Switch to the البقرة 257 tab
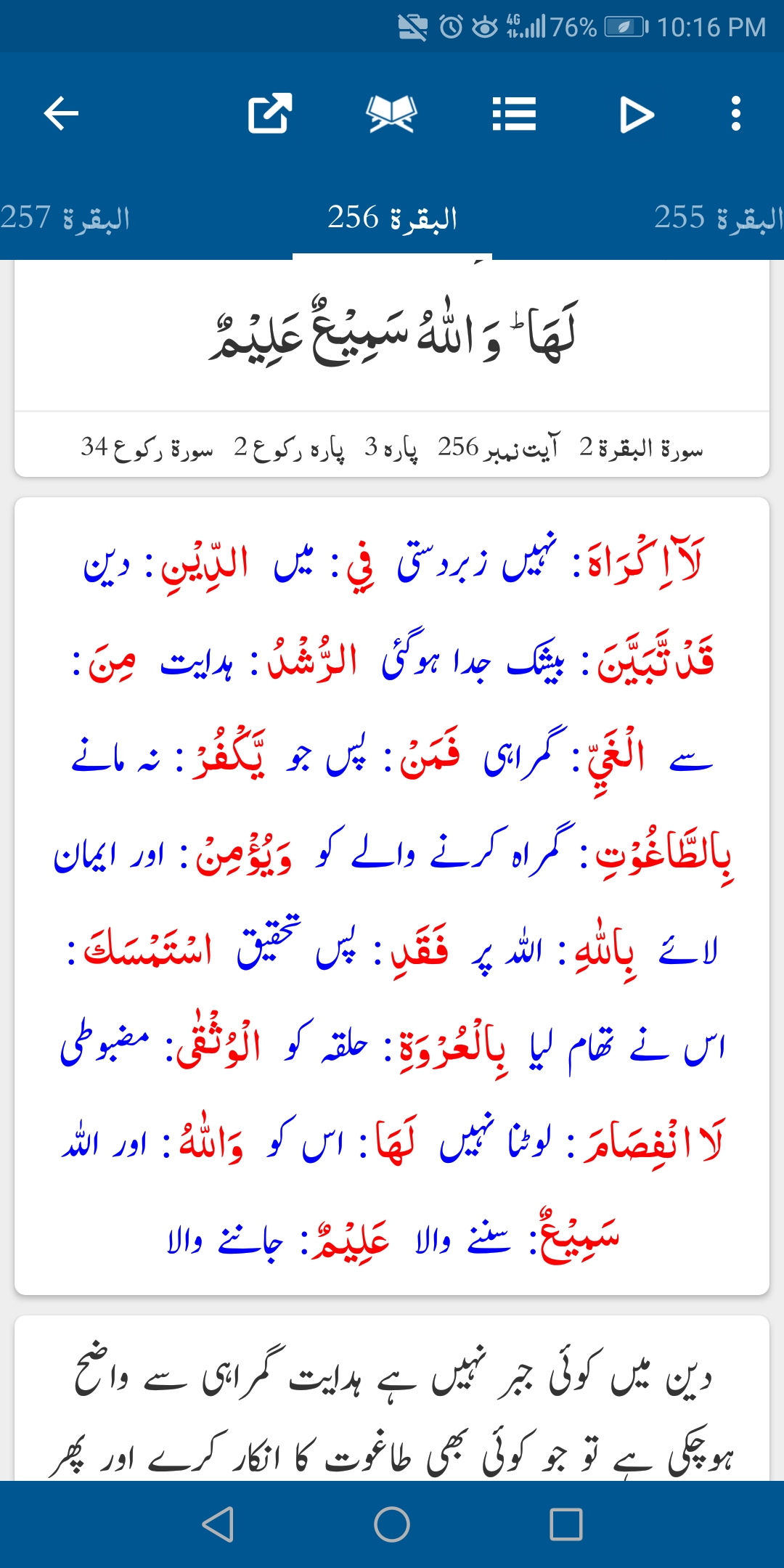The image size is (784, 1568). [65, 218]
